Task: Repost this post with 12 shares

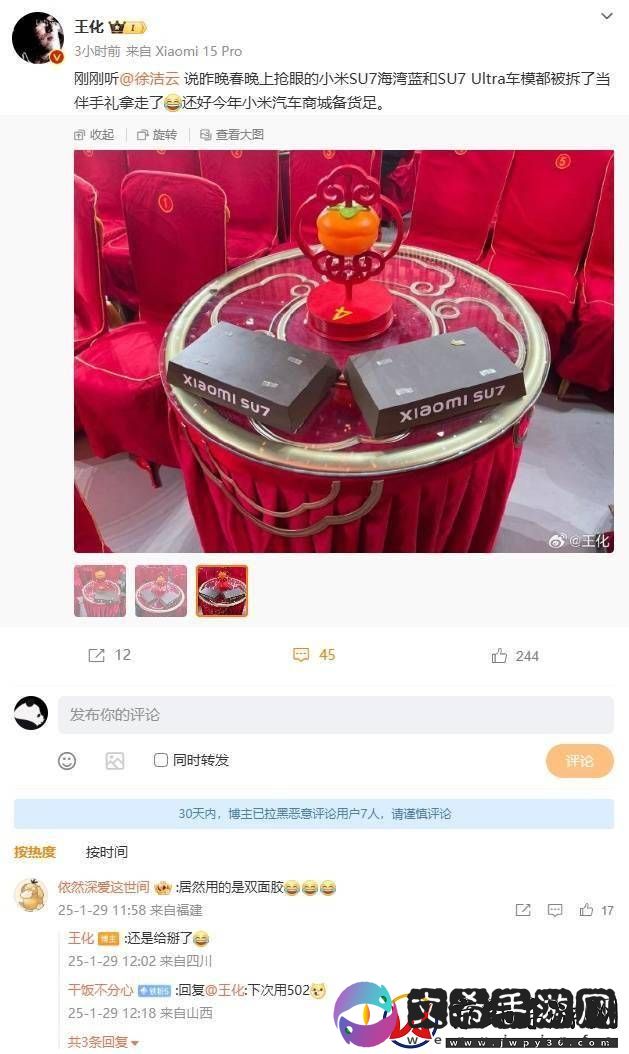Action: pyautogui.click(x=110, y=655)
